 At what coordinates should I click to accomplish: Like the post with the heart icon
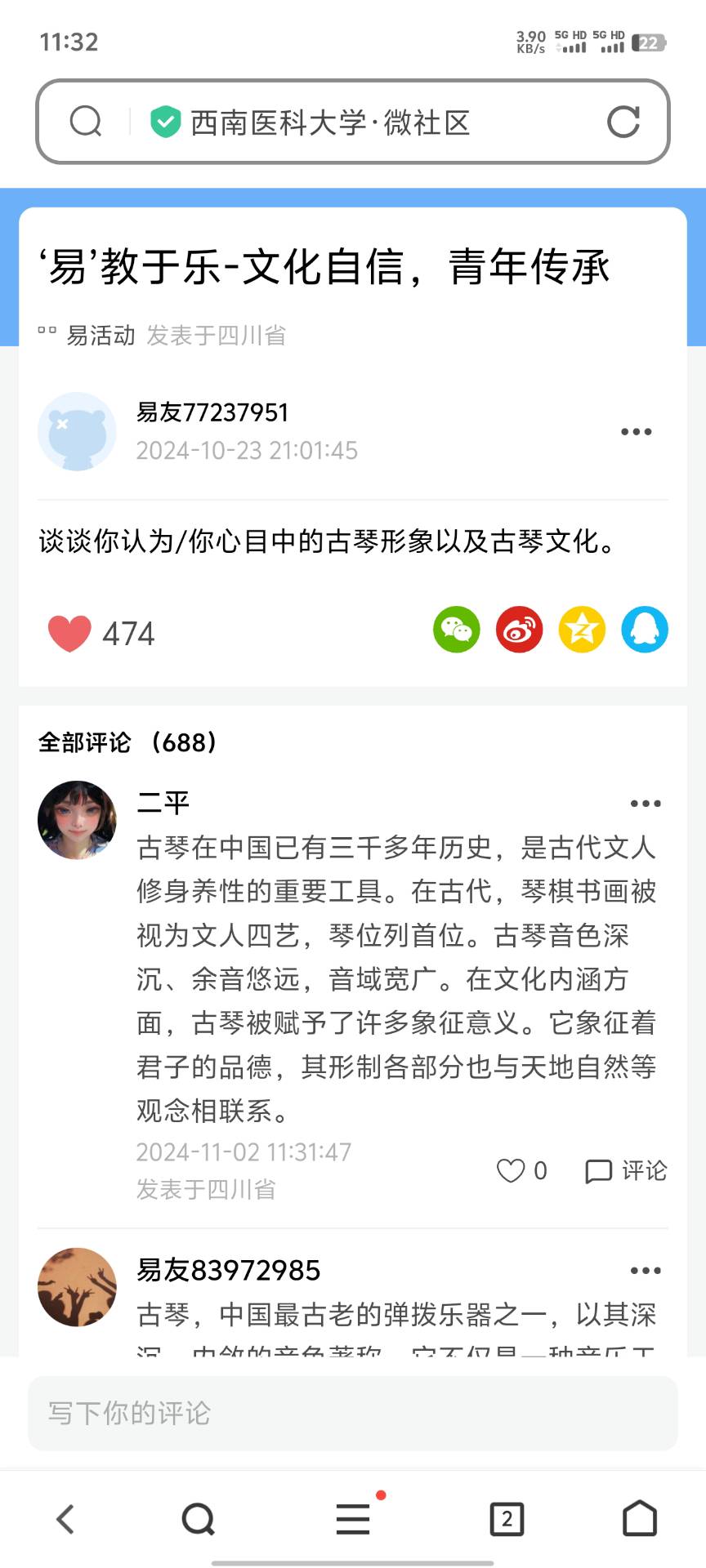click(x=70, y=634)
